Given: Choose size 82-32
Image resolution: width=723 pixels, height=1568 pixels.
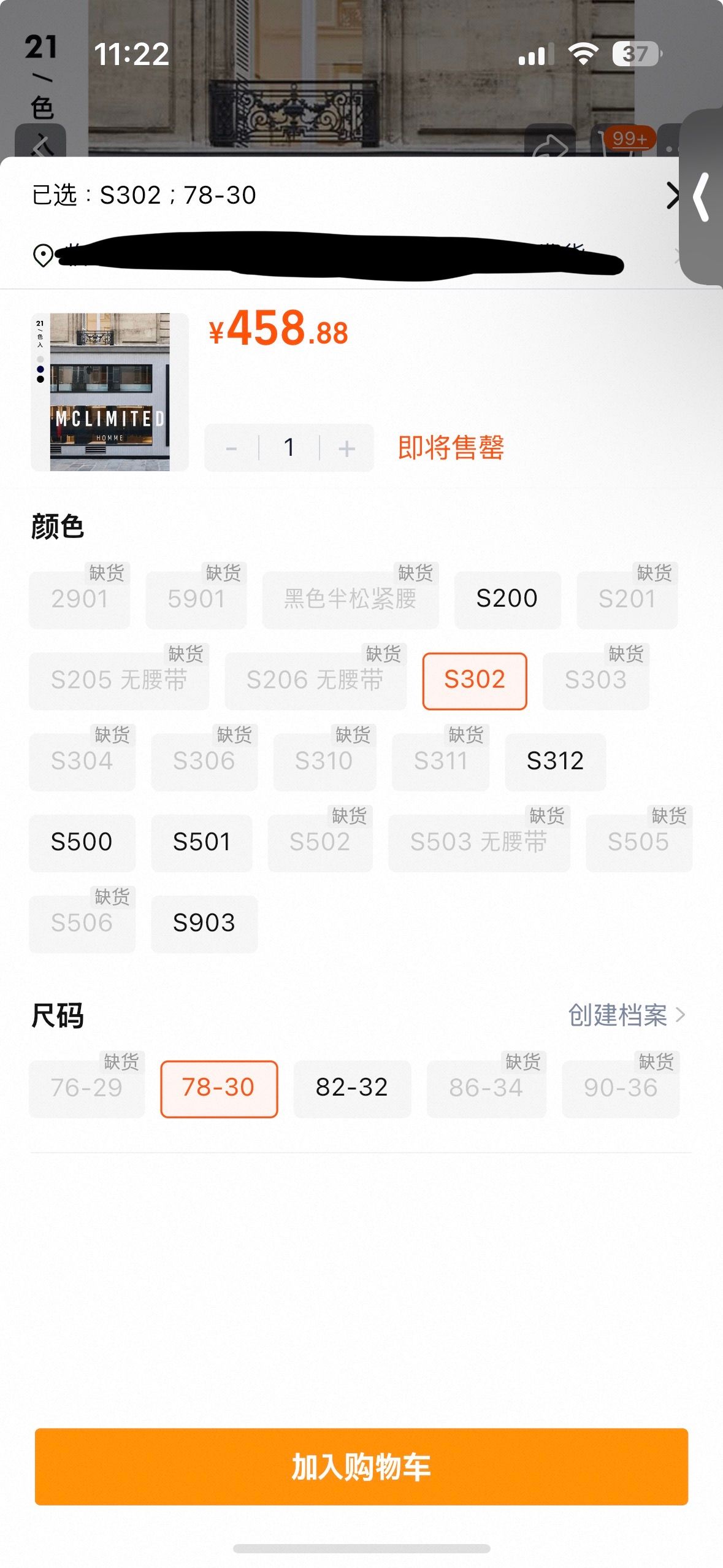Looking at the screenshot, I should pos(351,1088).
